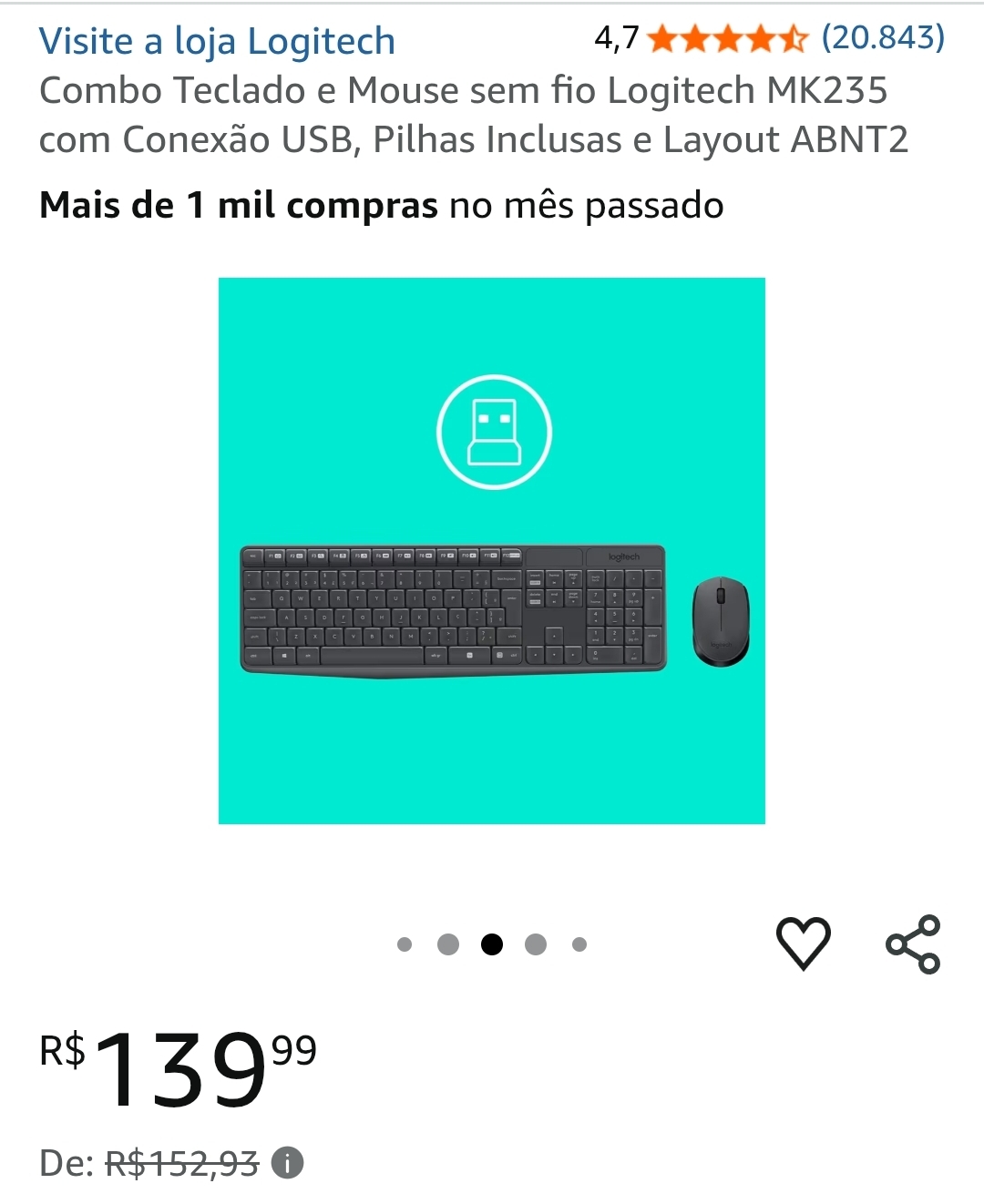Open the keyboard and mouse product image
The image size is (984, 1204).
click(491, 550)
